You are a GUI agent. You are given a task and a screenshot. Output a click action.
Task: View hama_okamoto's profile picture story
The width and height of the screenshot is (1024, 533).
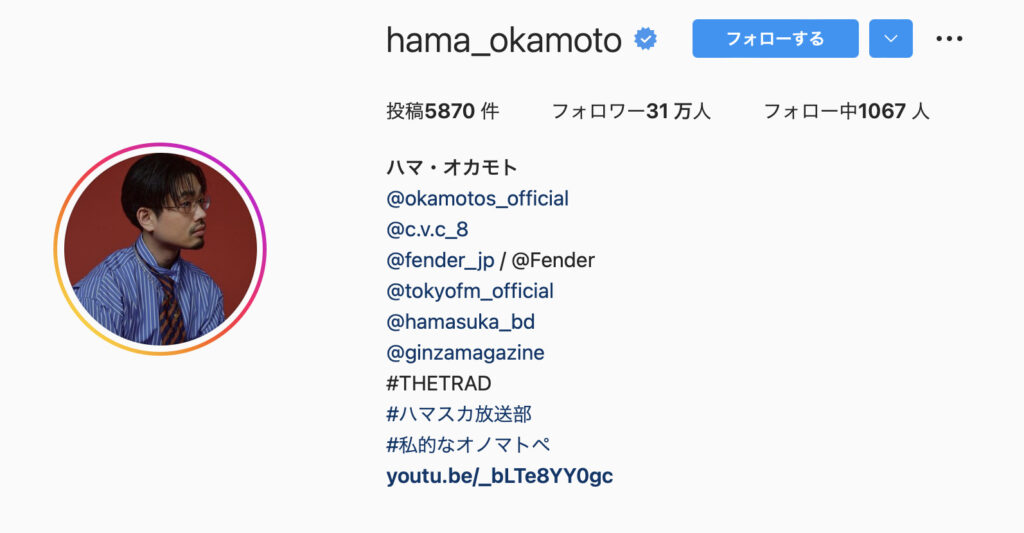click(160, 249)
